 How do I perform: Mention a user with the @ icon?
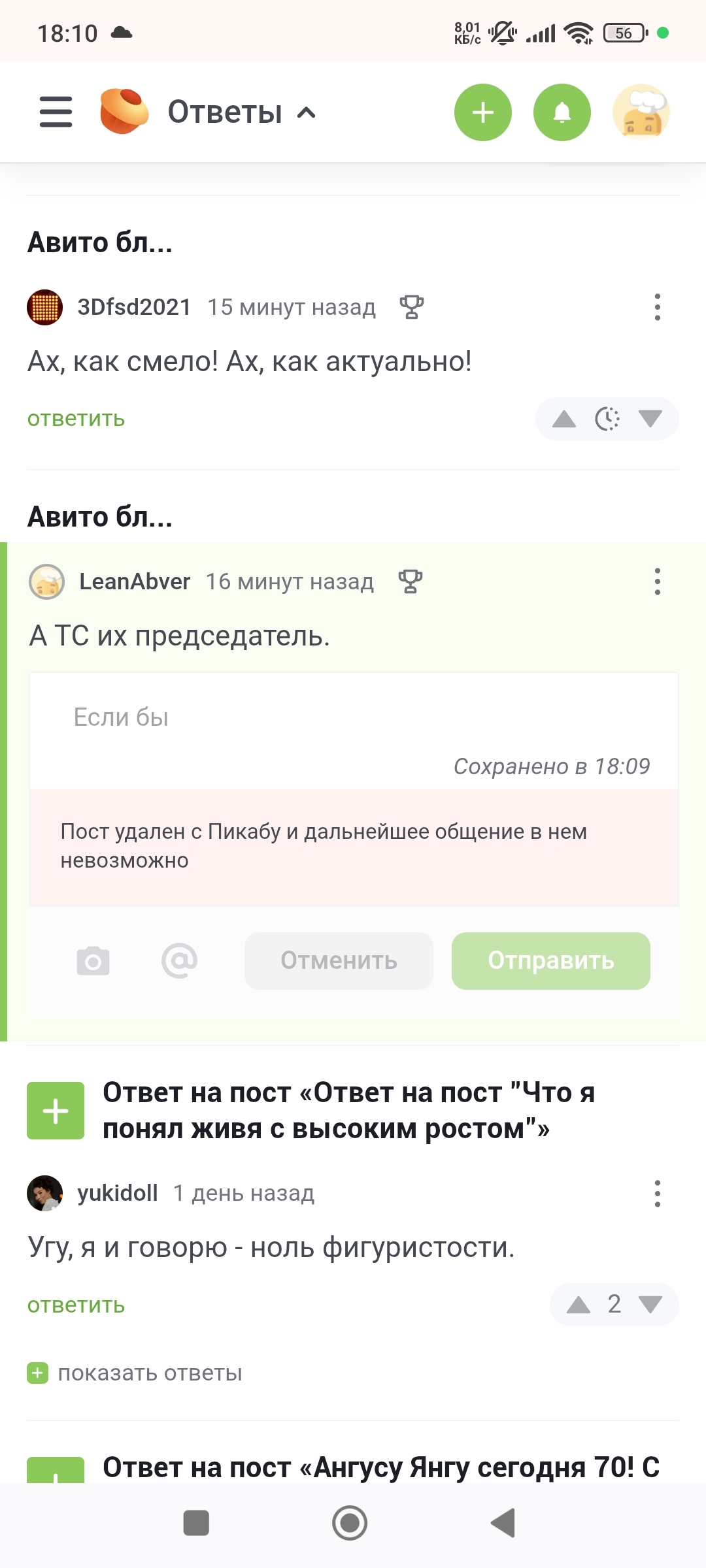coord(179,961)
